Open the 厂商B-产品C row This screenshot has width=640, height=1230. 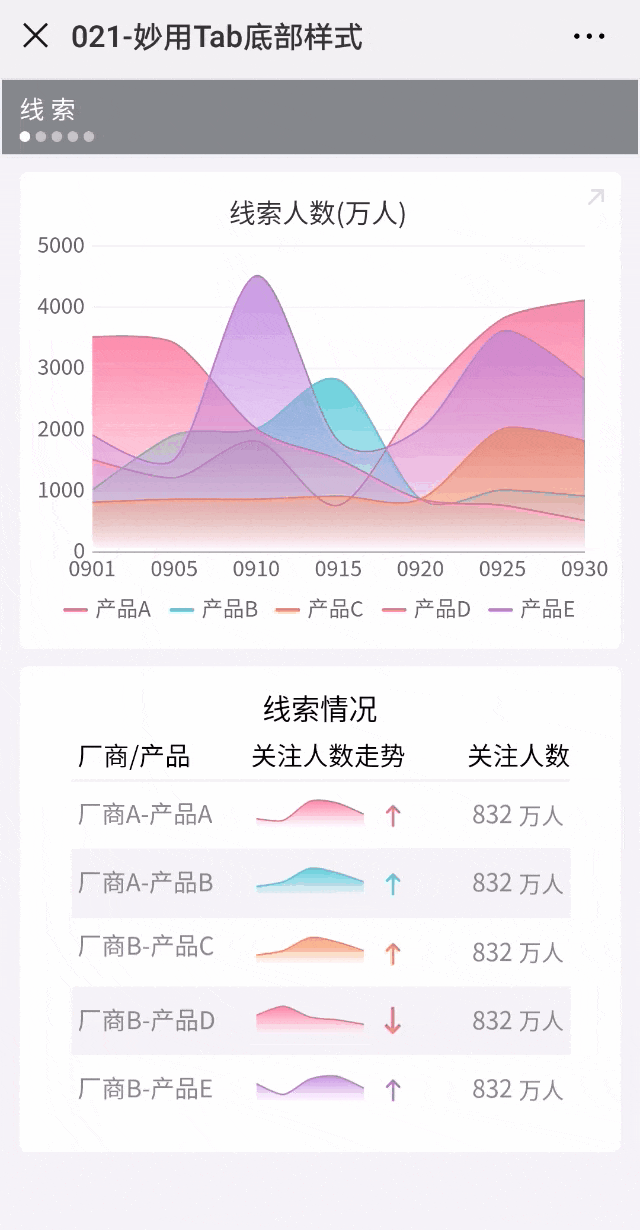320,950
